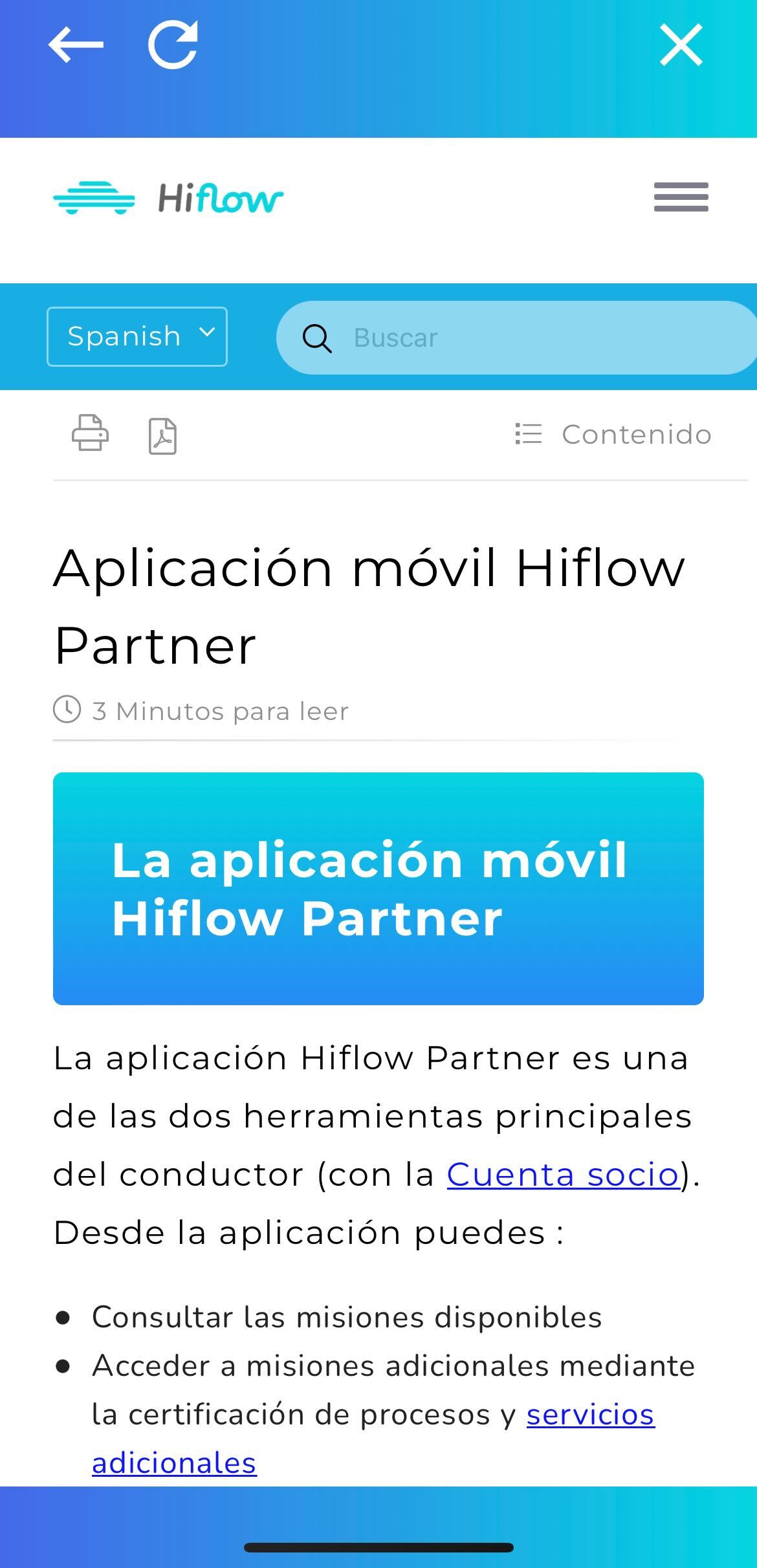Open the Contenido table of contents

pos(613,434)
